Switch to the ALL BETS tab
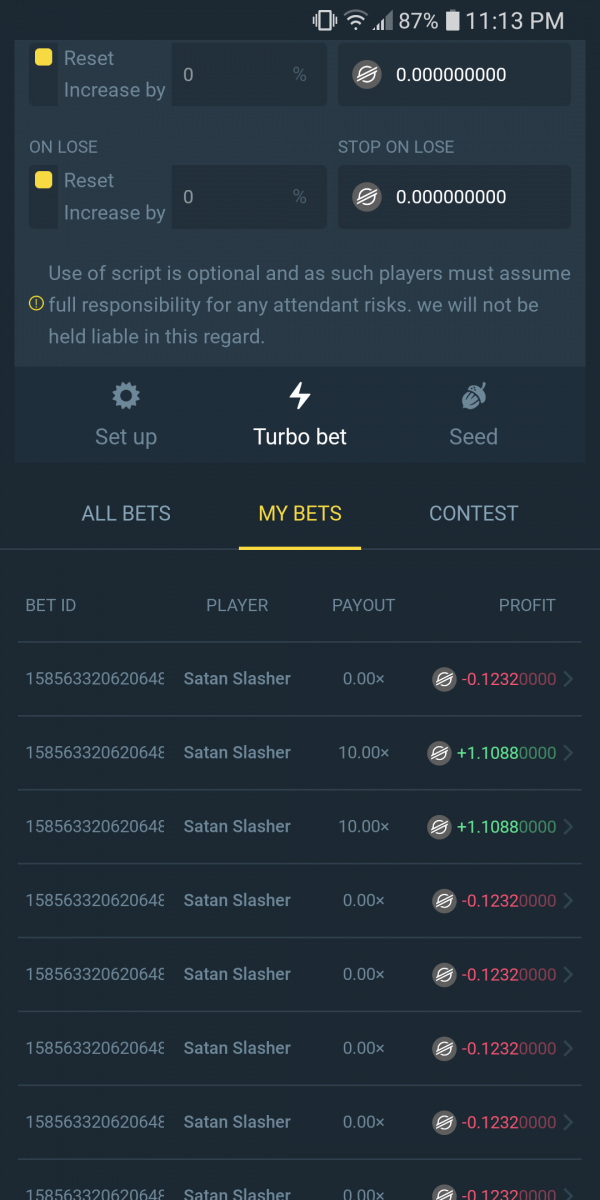Viewport: 600px width, 1200px height. 126,514
